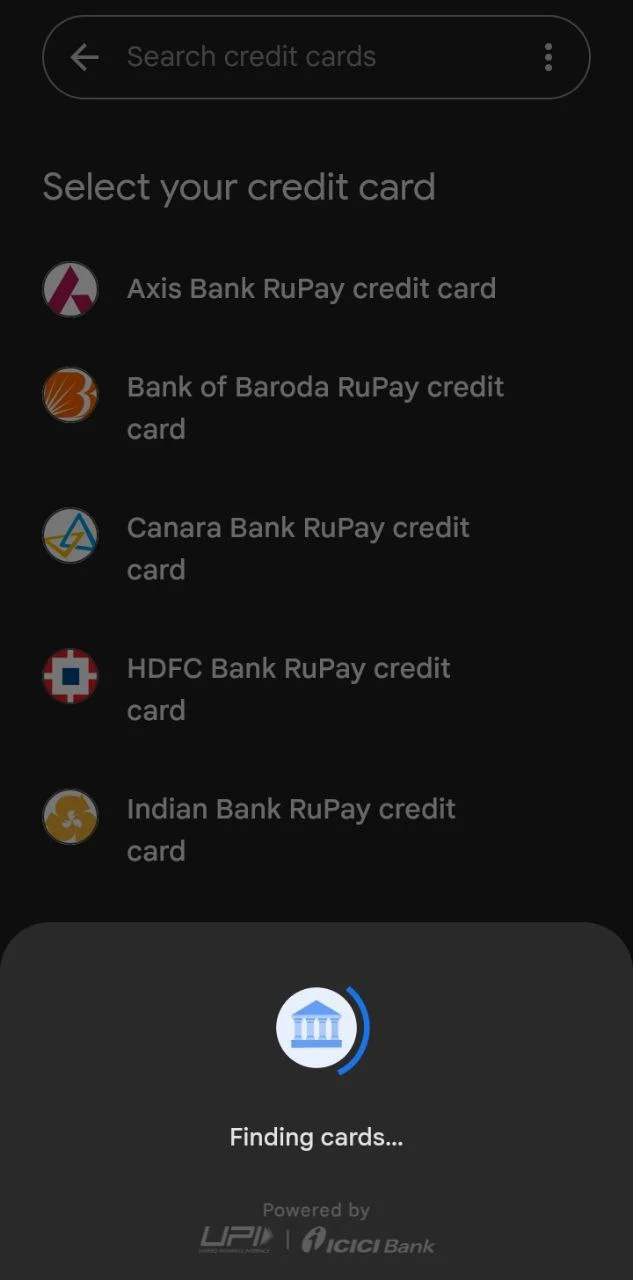The height and width of the screenshot is (1280, 633).
Task: Choose Indian Bank RuPay credit card
Action: click(x=316, y=830)
